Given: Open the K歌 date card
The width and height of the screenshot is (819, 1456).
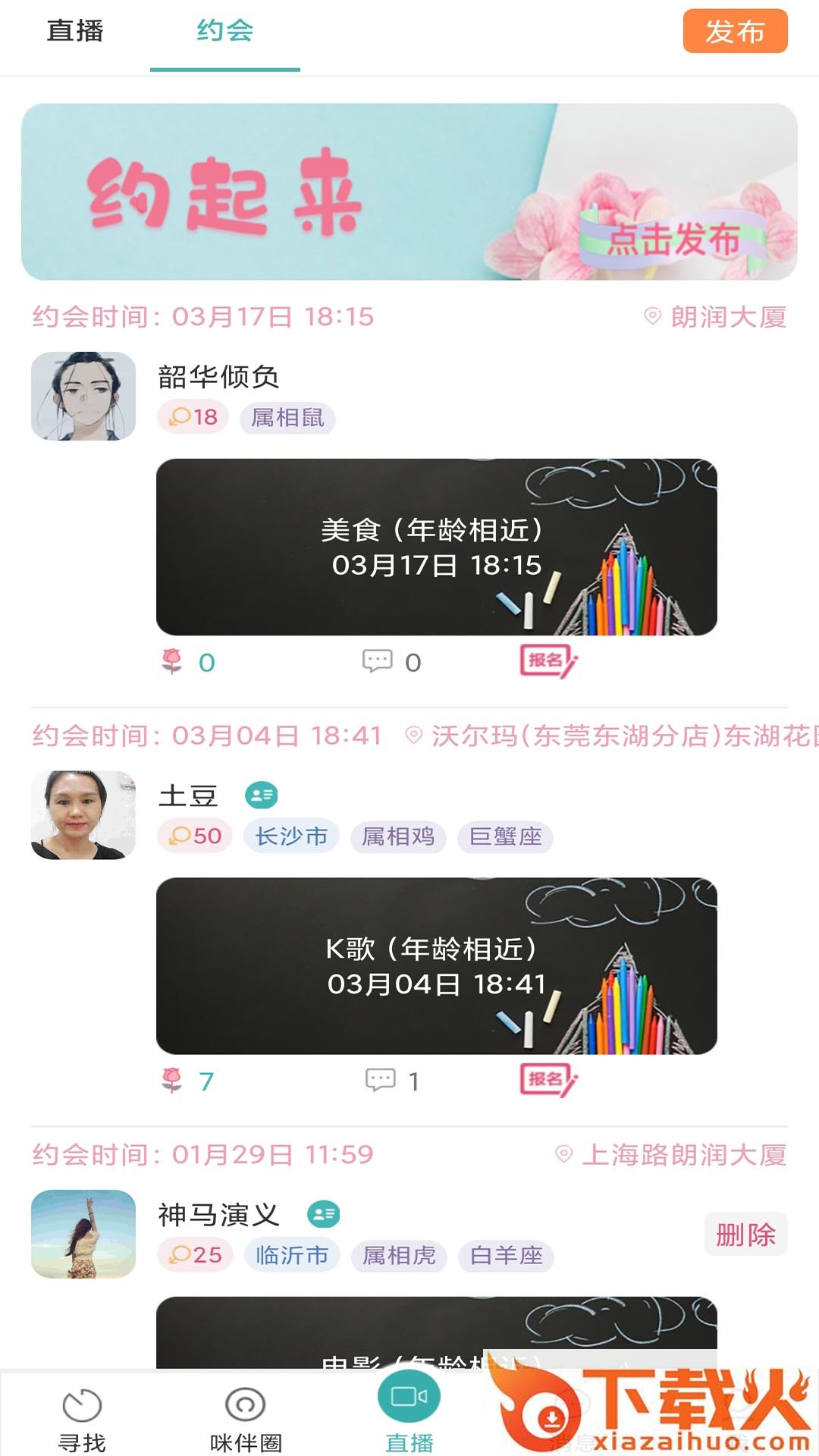Looking at the screenshot, I should [436, 965].
